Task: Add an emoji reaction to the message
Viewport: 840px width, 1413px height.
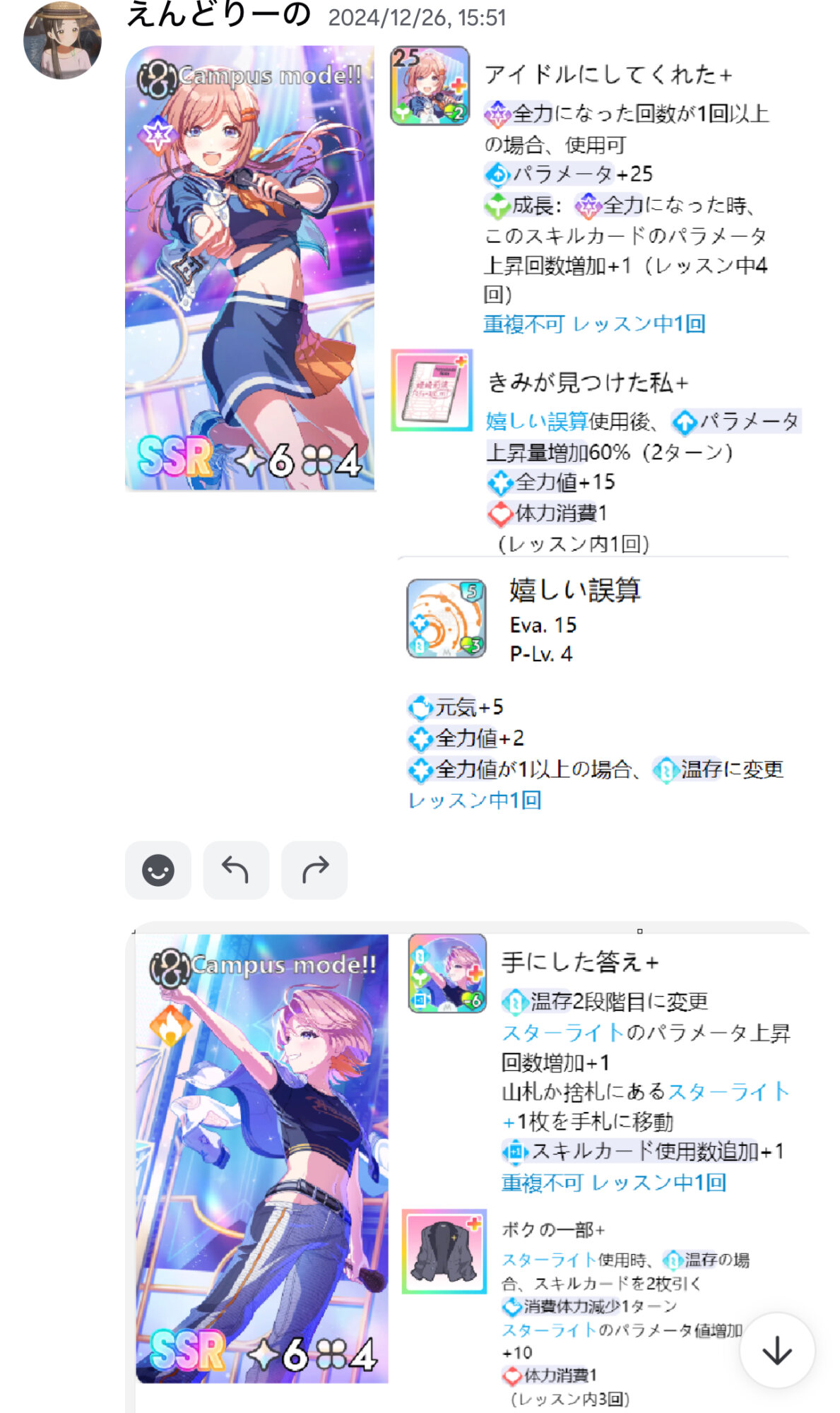Action: [x=158, y=870]
